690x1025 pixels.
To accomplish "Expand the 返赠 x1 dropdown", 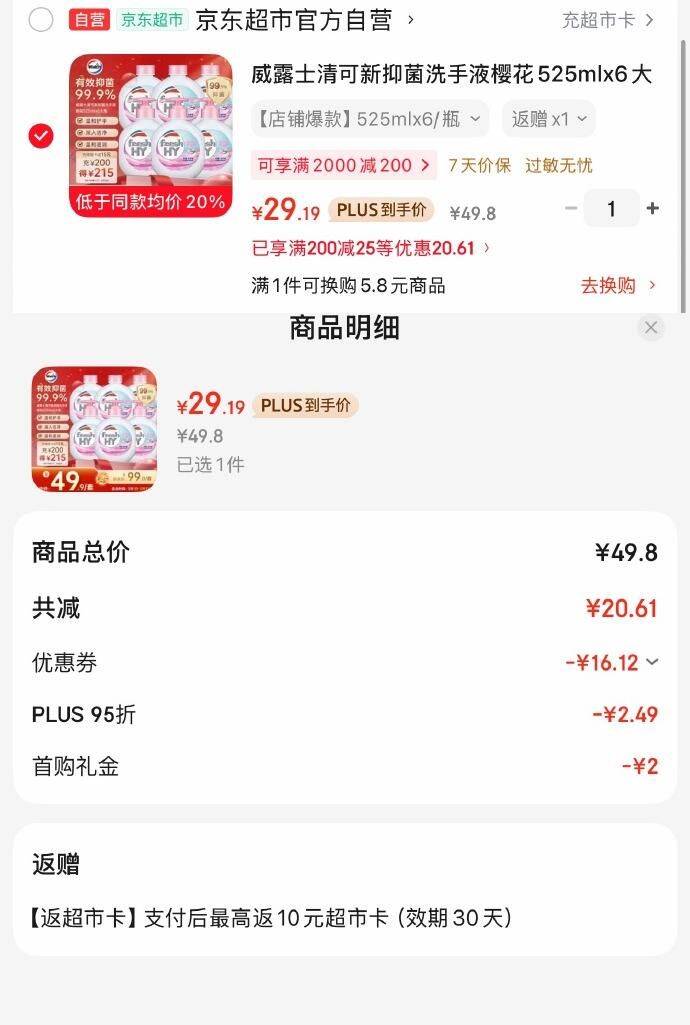I will coord(548,119).
